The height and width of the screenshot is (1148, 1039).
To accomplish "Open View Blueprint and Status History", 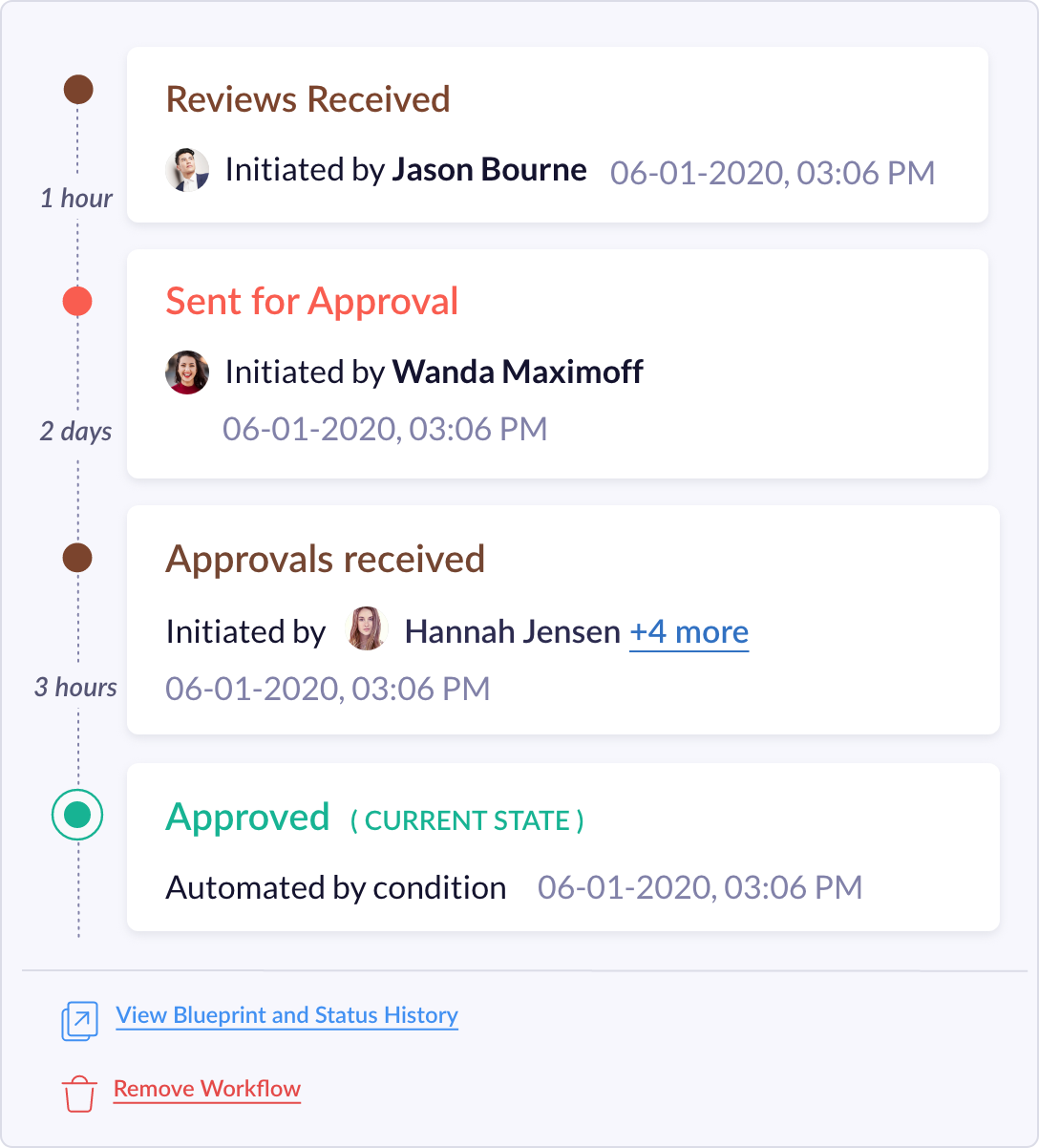I will pos(286,1014).
